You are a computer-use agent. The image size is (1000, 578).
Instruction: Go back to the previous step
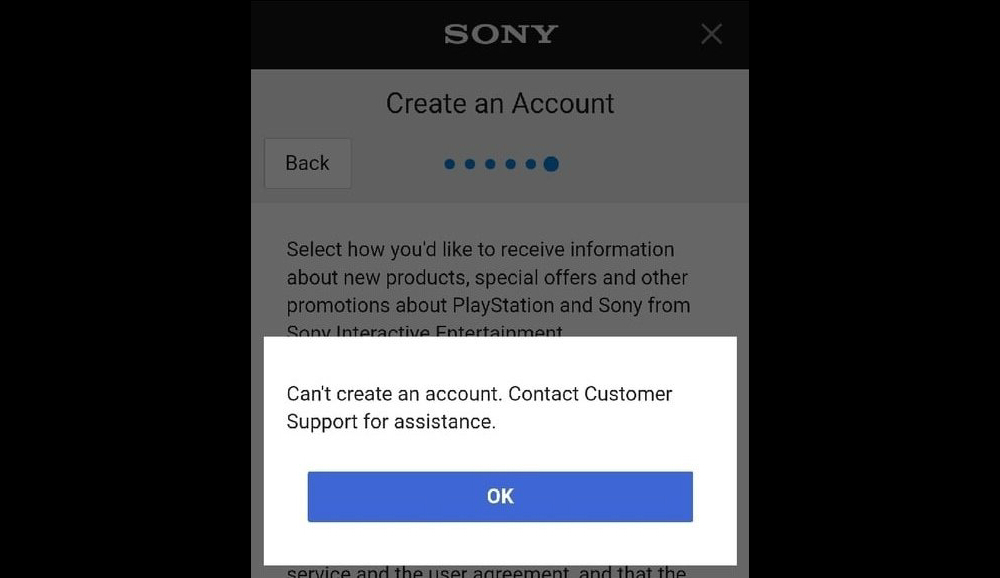coord(307,163)
